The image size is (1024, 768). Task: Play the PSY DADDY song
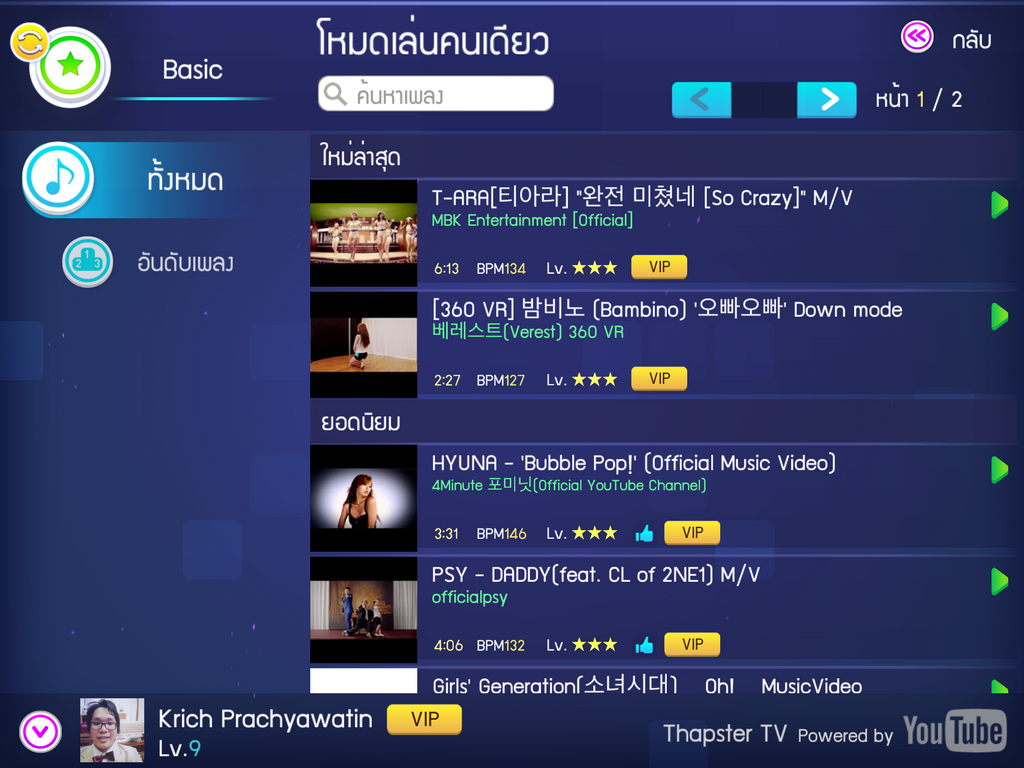point(999,581)
